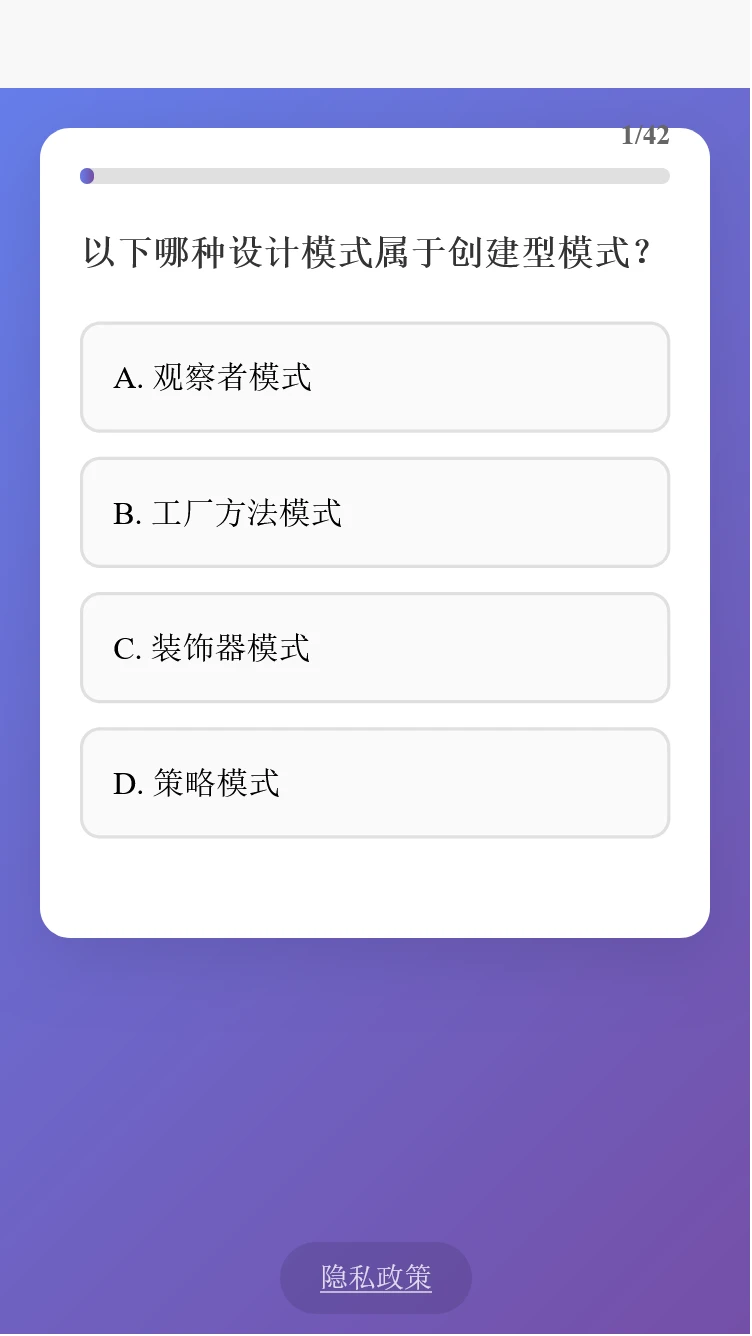Click the top header area above the card
The width and height of the screenshot is (752, 1336).
[x=375, y=44]
